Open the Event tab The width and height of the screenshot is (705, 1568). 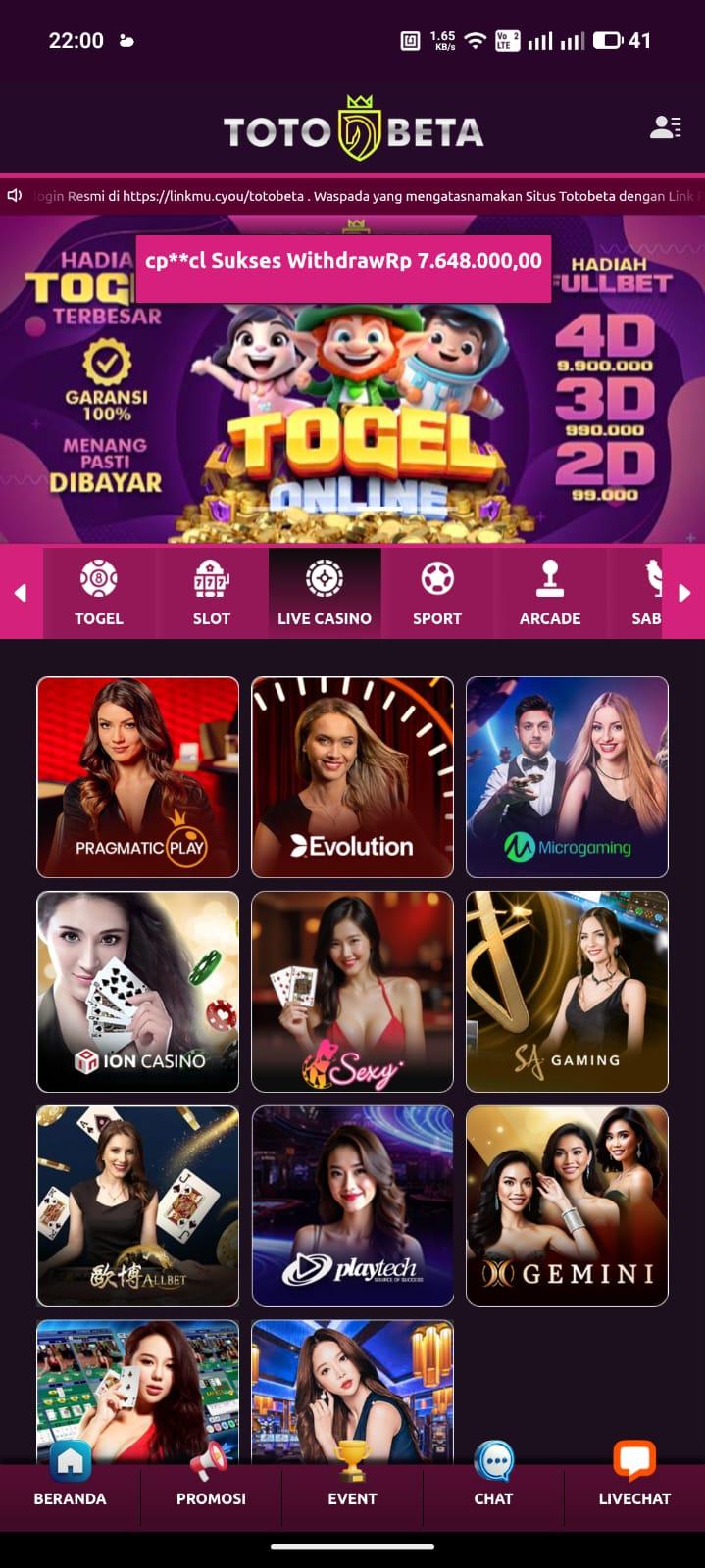[352, 1478]
